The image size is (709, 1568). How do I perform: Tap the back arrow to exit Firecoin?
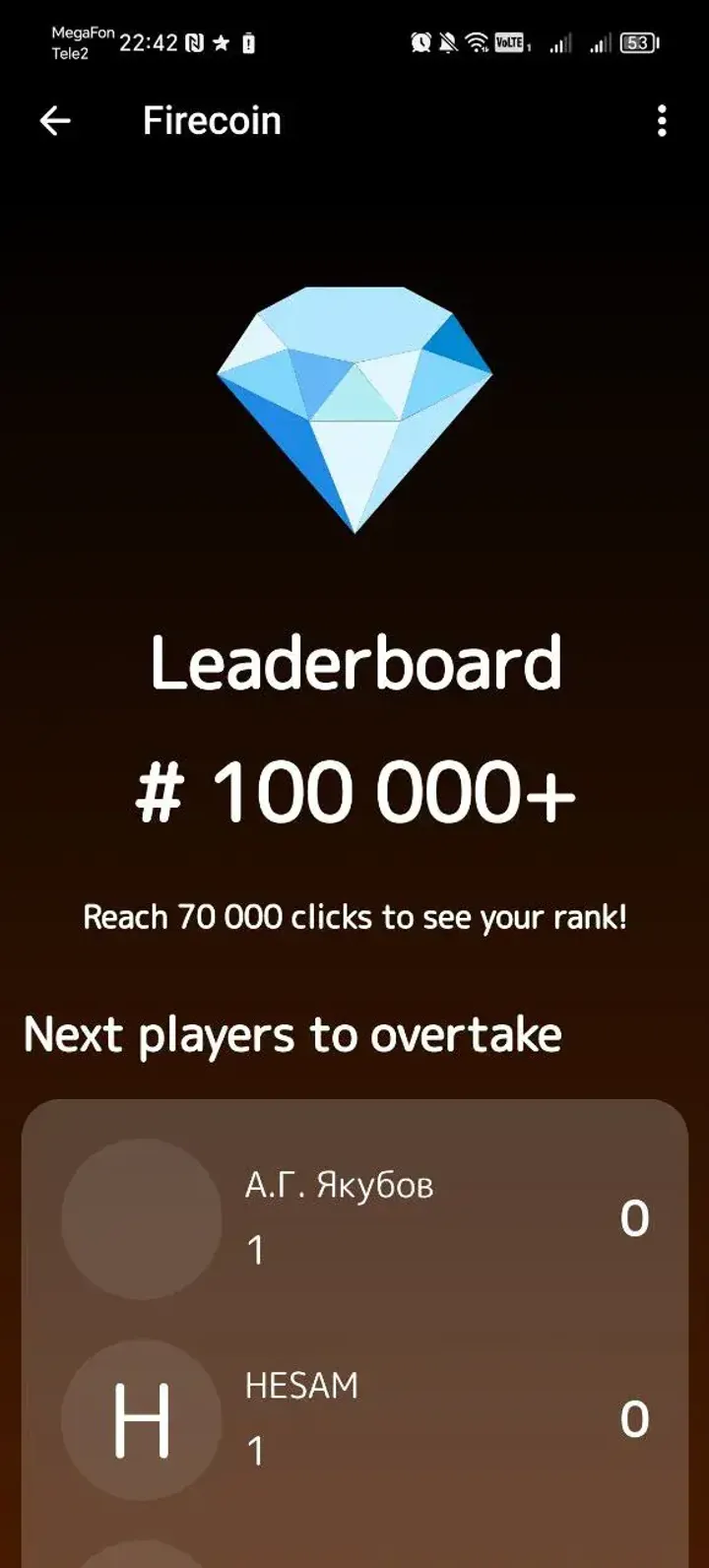[x=56, y=120]
